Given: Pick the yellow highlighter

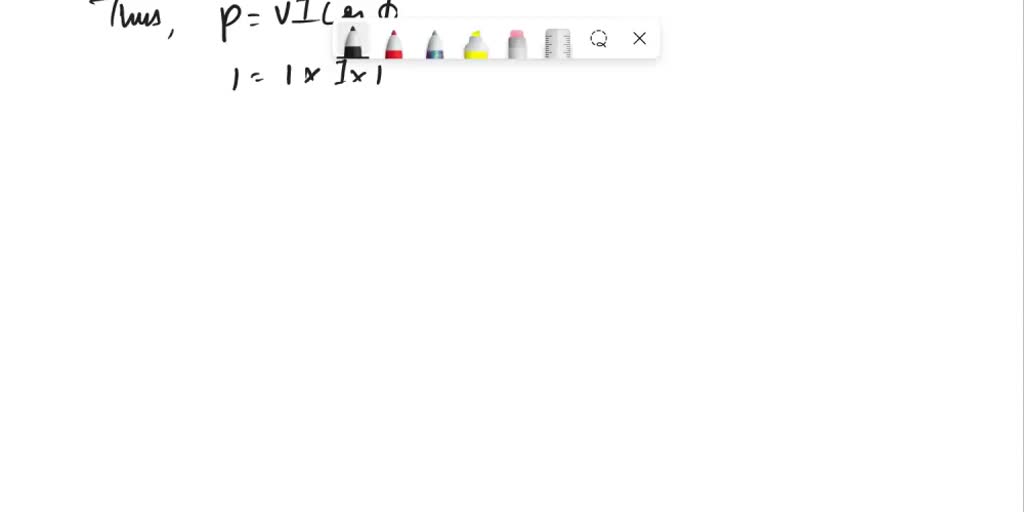Looking at the screenshot, I should [x=476, y=44].
